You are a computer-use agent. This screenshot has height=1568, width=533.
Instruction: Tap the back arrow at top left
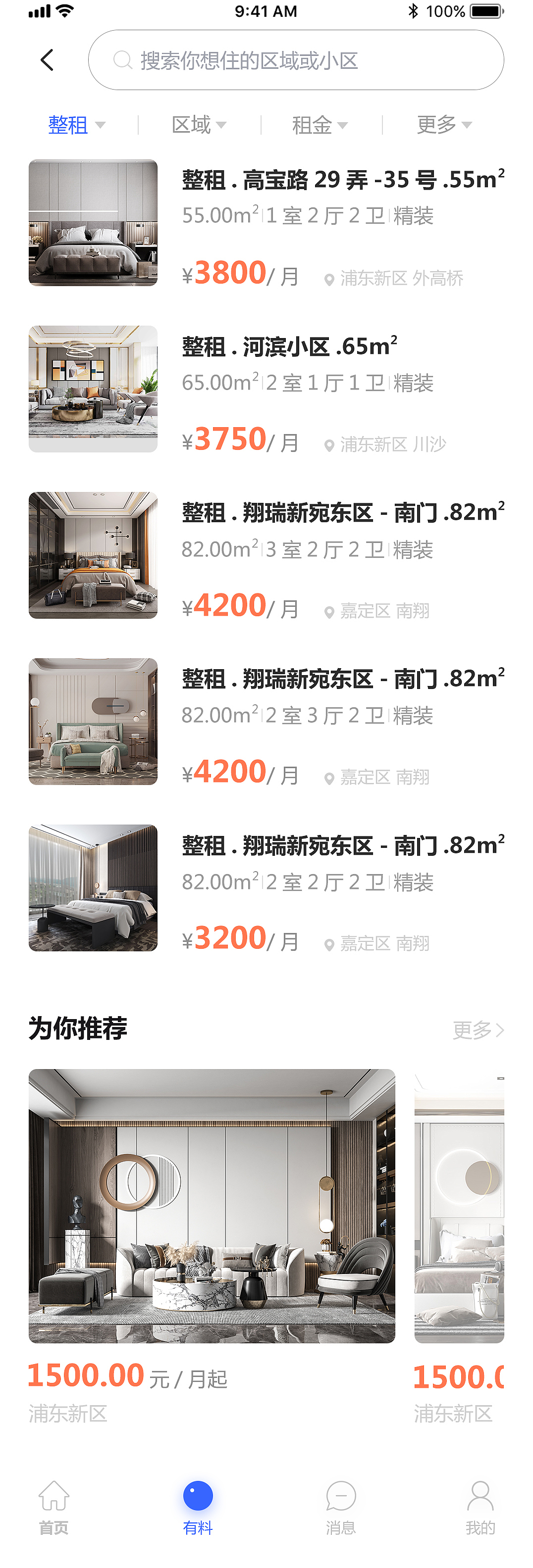48,60
